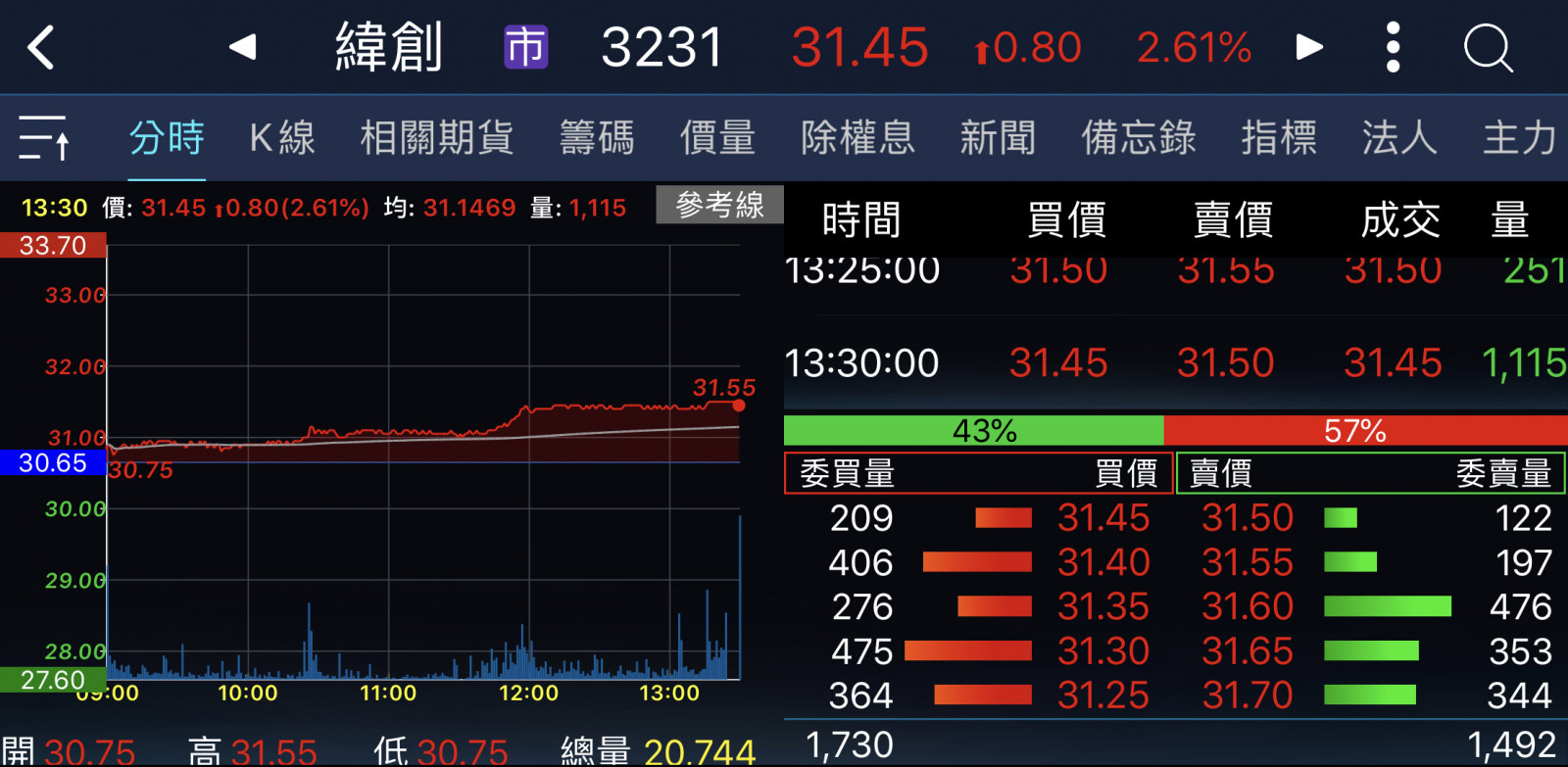Switch to the 籌碼 tab
The width and height of the screenshot is (1568, 767).
[597, 137]
